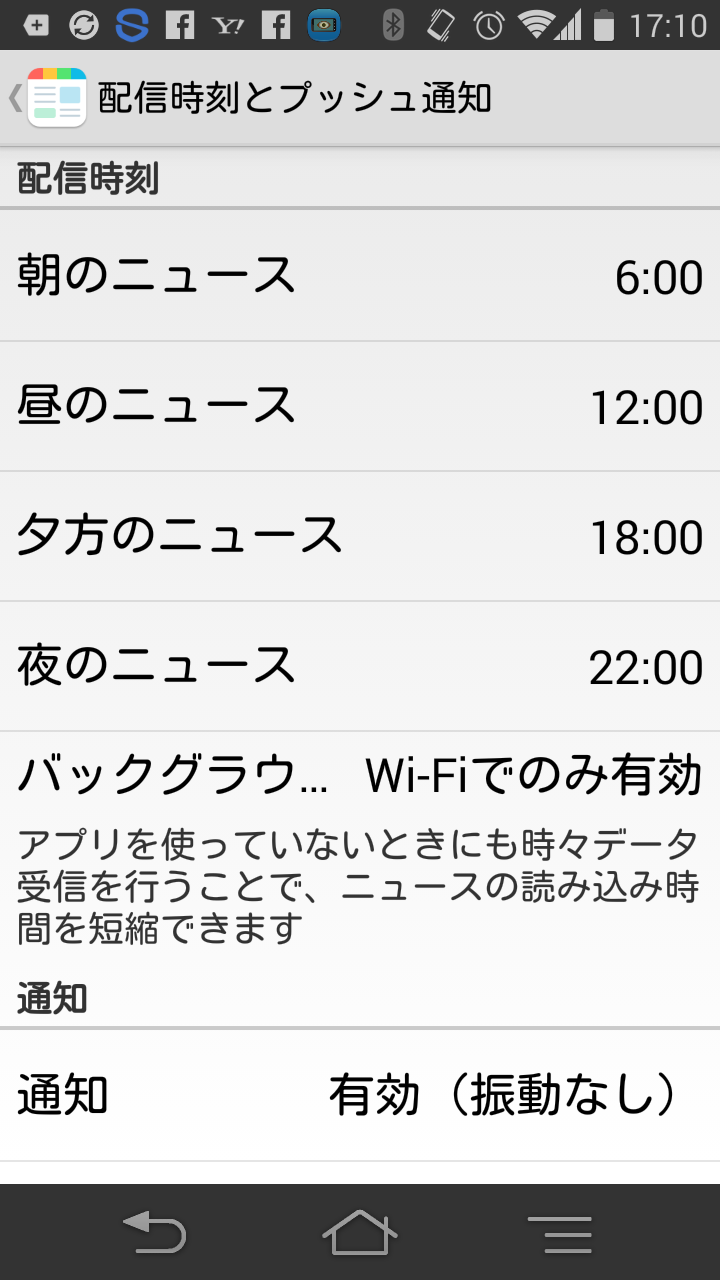Image resolution: width=720 pixels, height=1280 pixels.
Task: Tap the system back button
Action: (154, 1233)
